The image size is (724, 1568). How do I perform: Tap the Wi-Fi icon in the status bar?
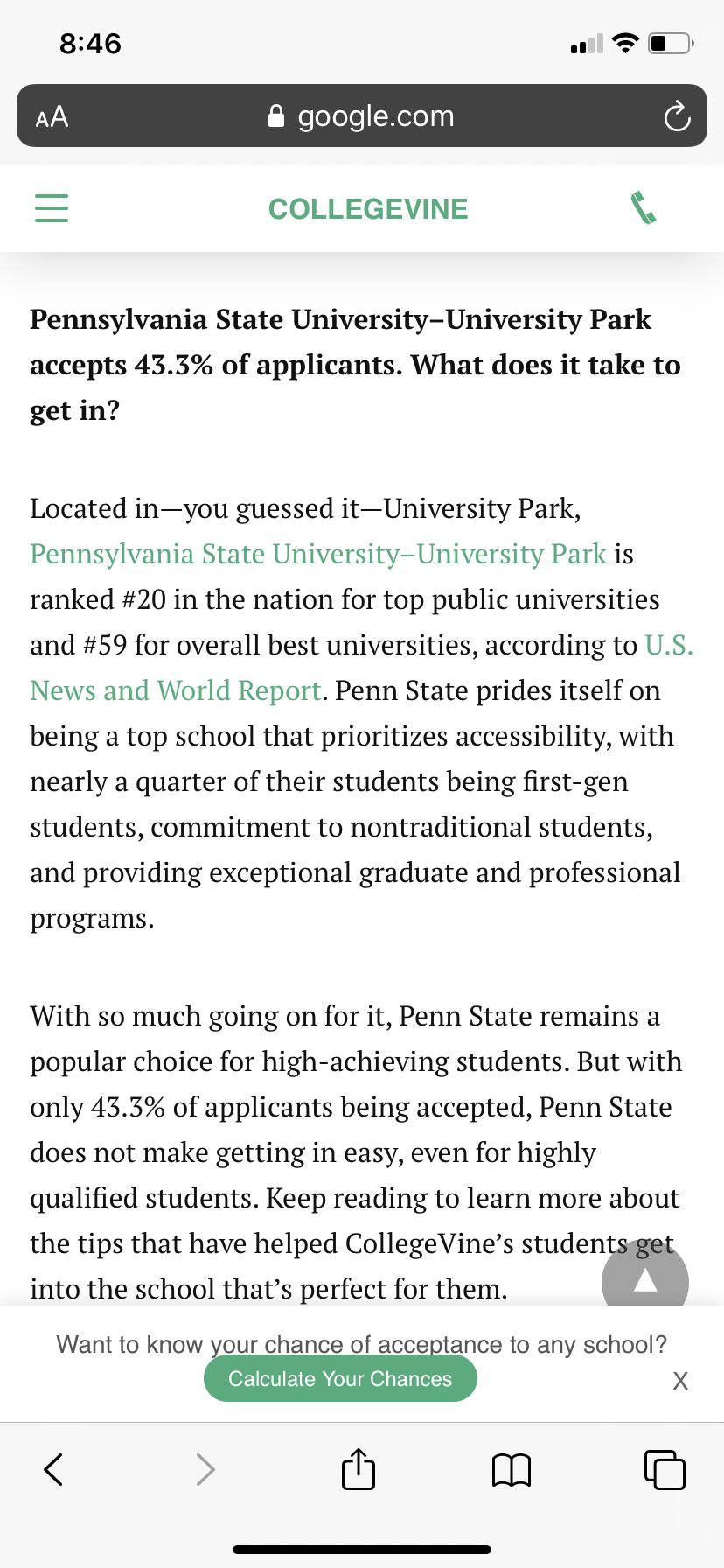623,42
